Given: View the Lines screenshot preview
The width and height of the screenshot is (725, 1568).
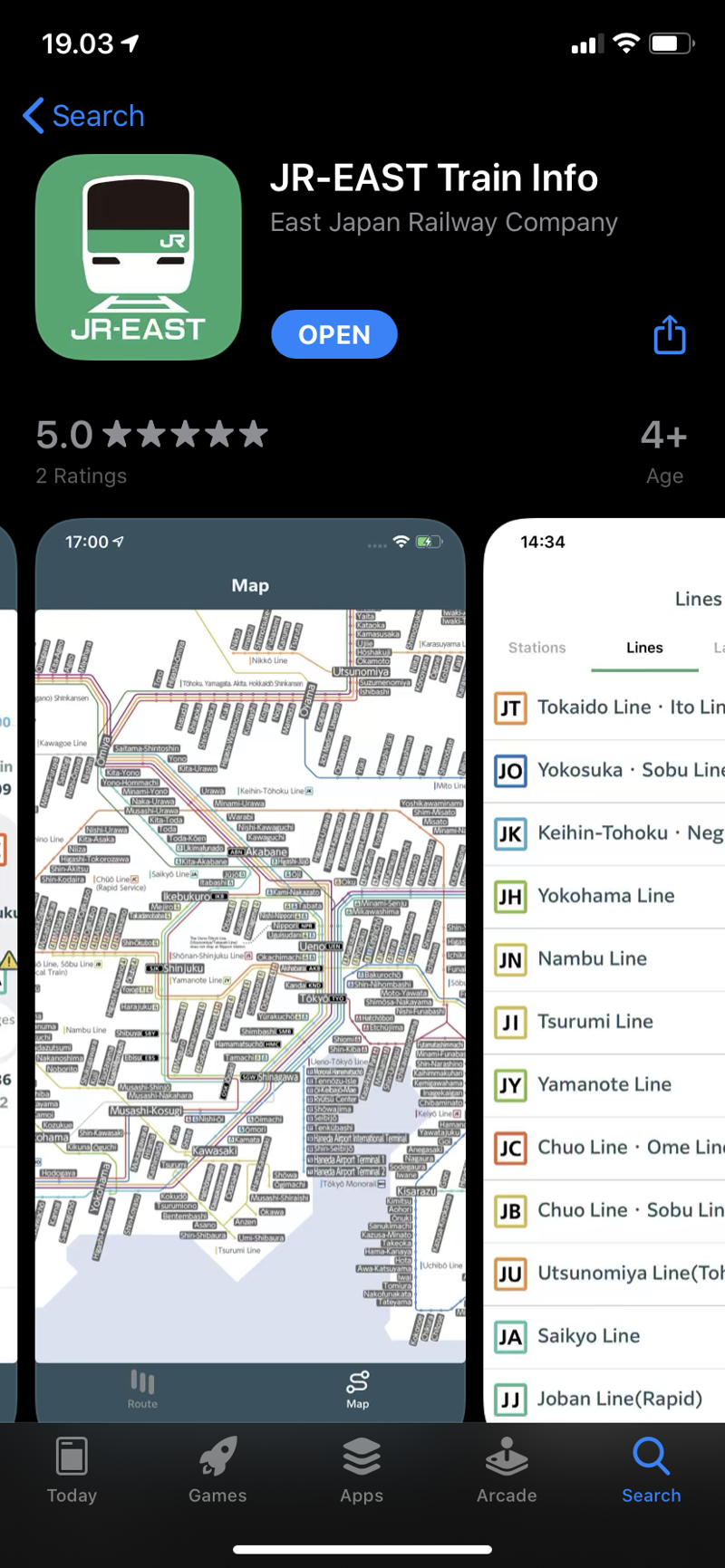Looking at the screenshot, I should point(605,969).
